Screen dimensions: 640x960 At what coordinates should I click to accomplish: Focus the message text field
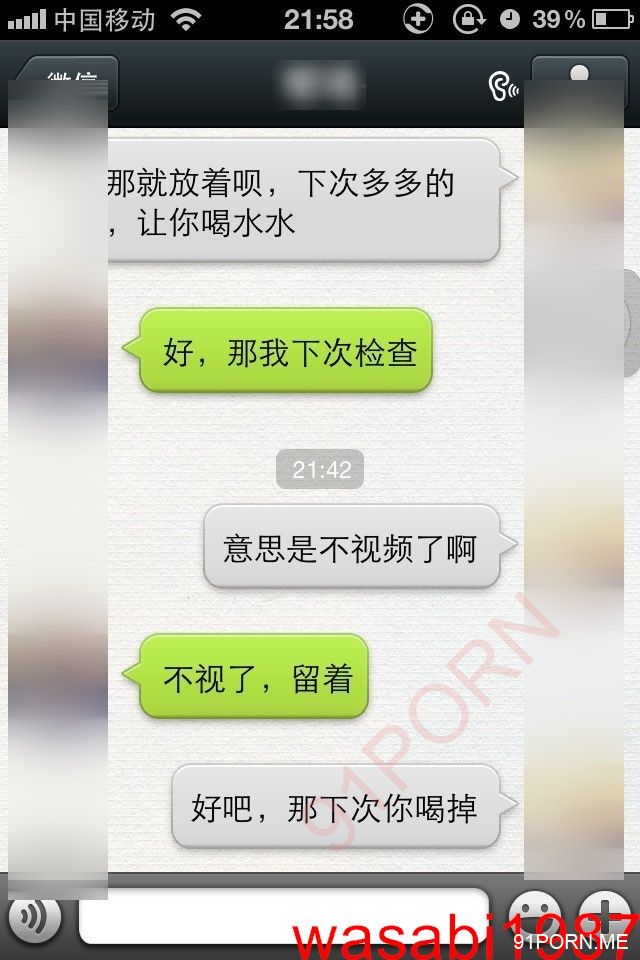pos(283,915)
